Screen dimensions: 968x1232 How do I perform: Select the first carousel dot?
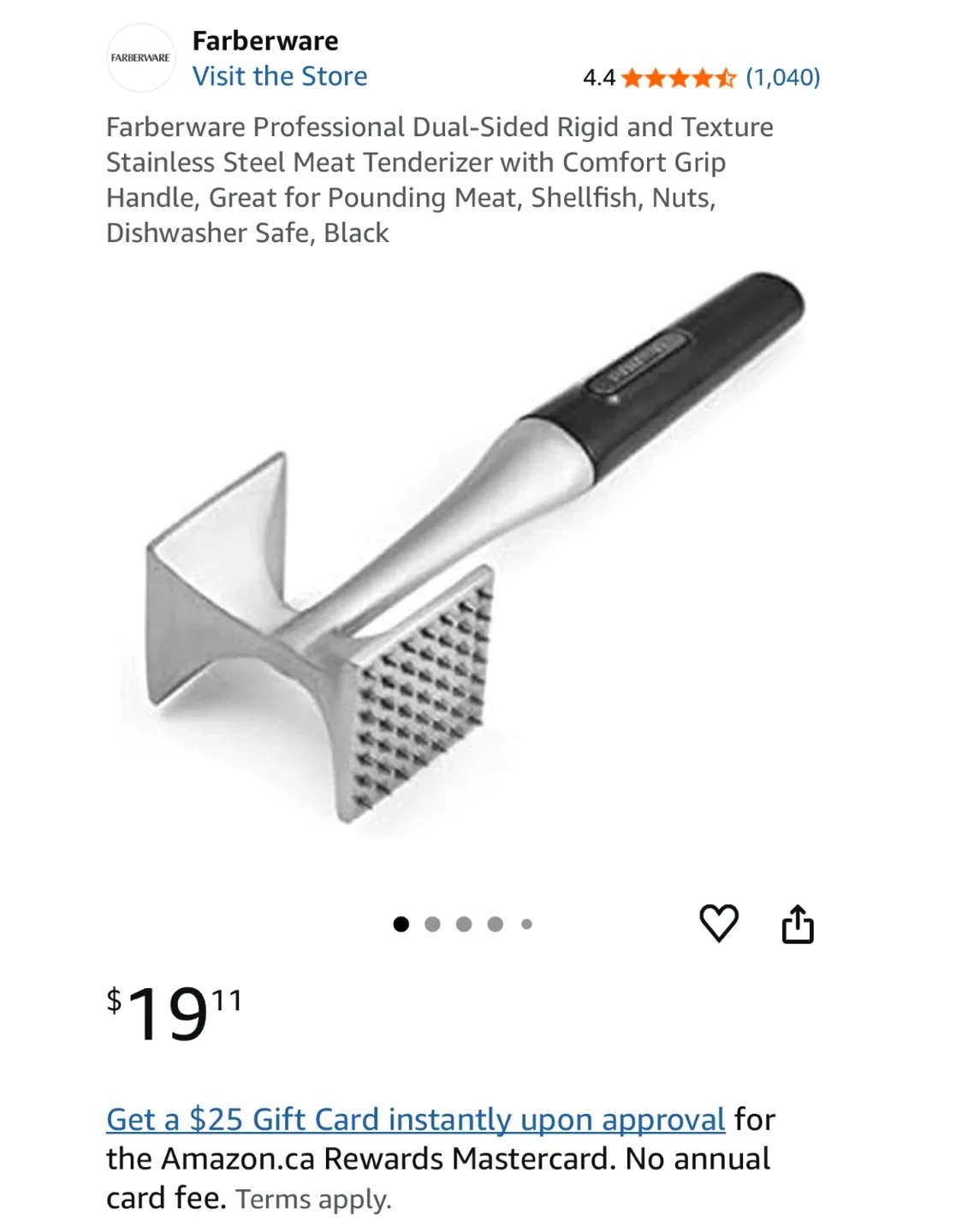point(400,923)
